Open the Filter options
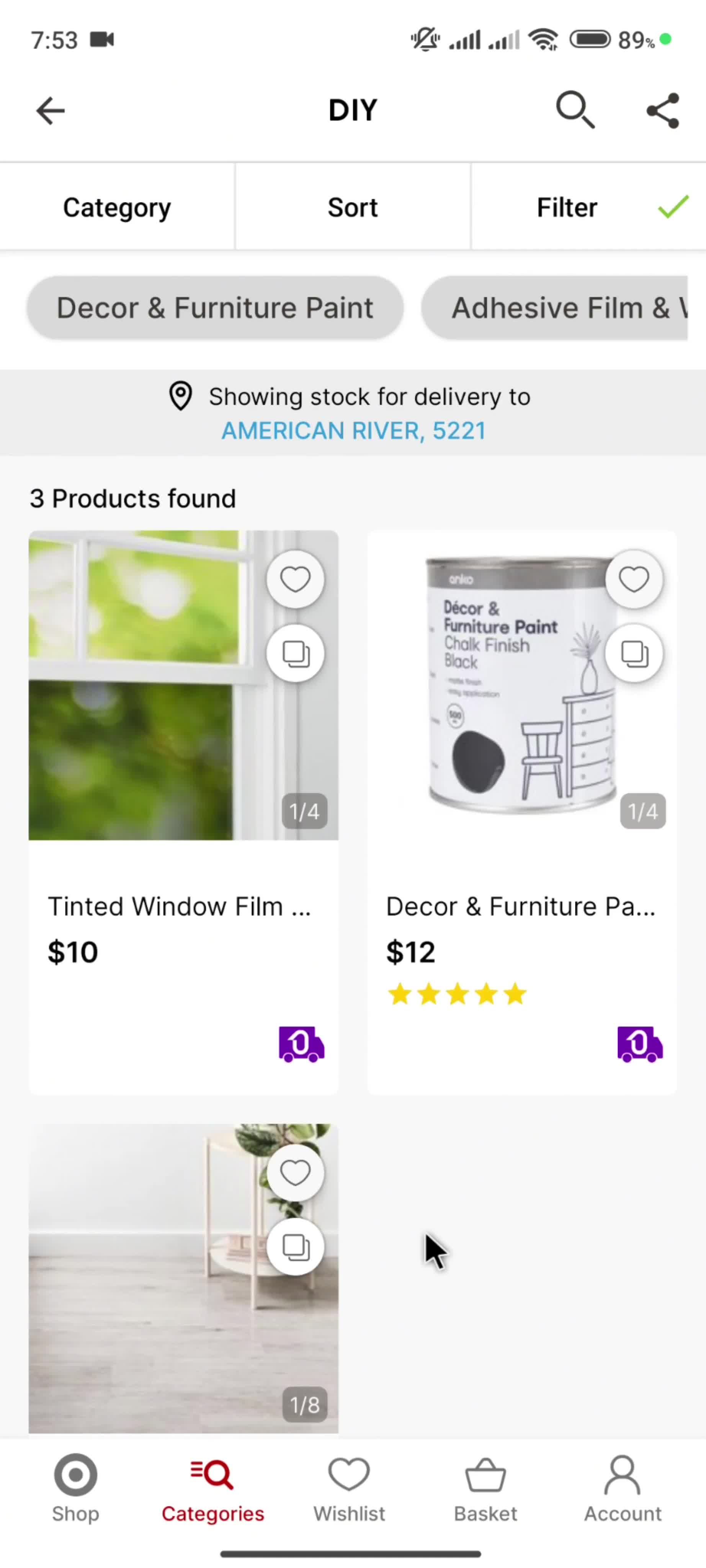706x1568 pixels. tap(567, 207)
